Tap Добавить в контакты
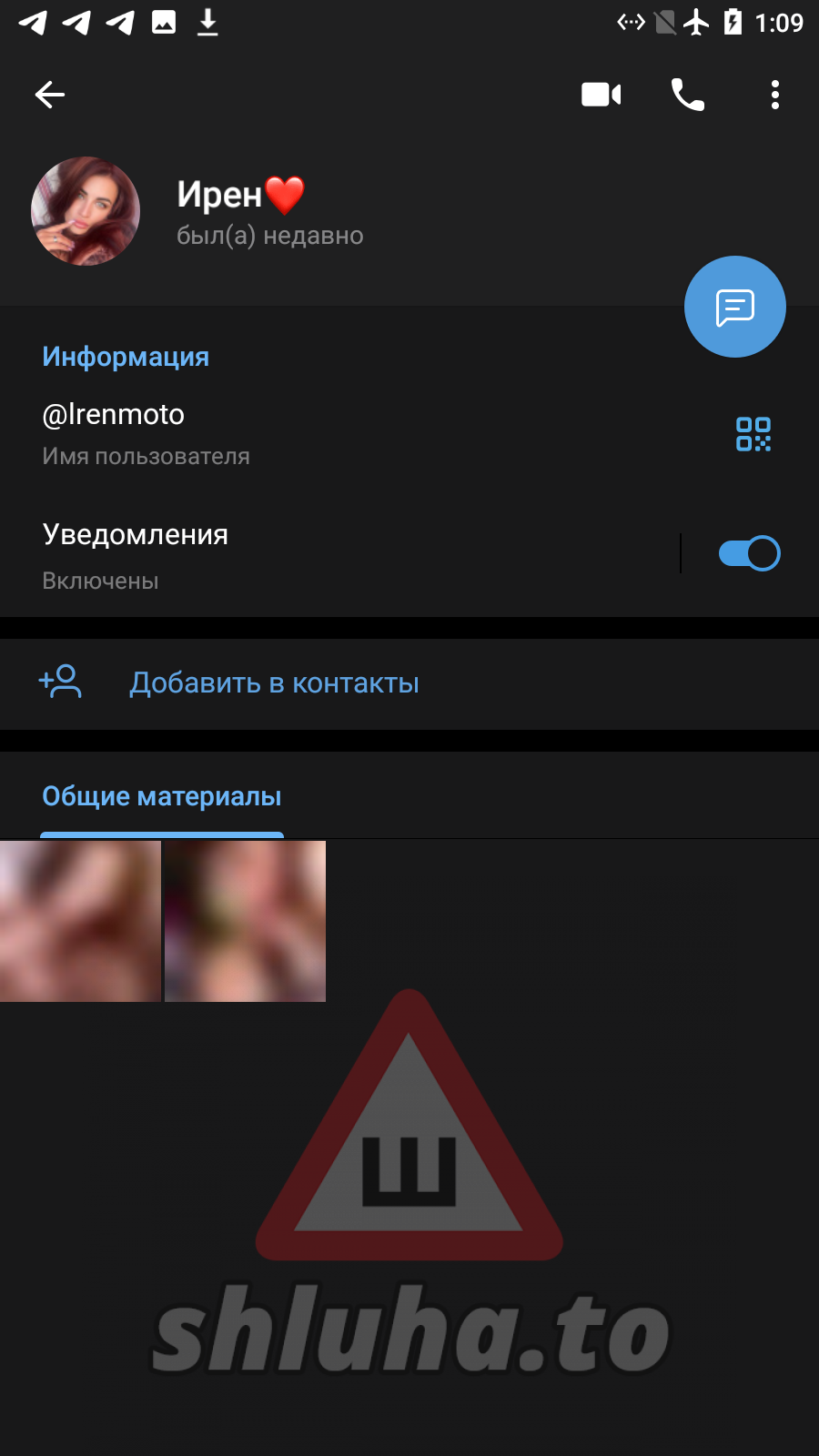The height and width of the screenshot is (1456, 819). click(273, 683)
